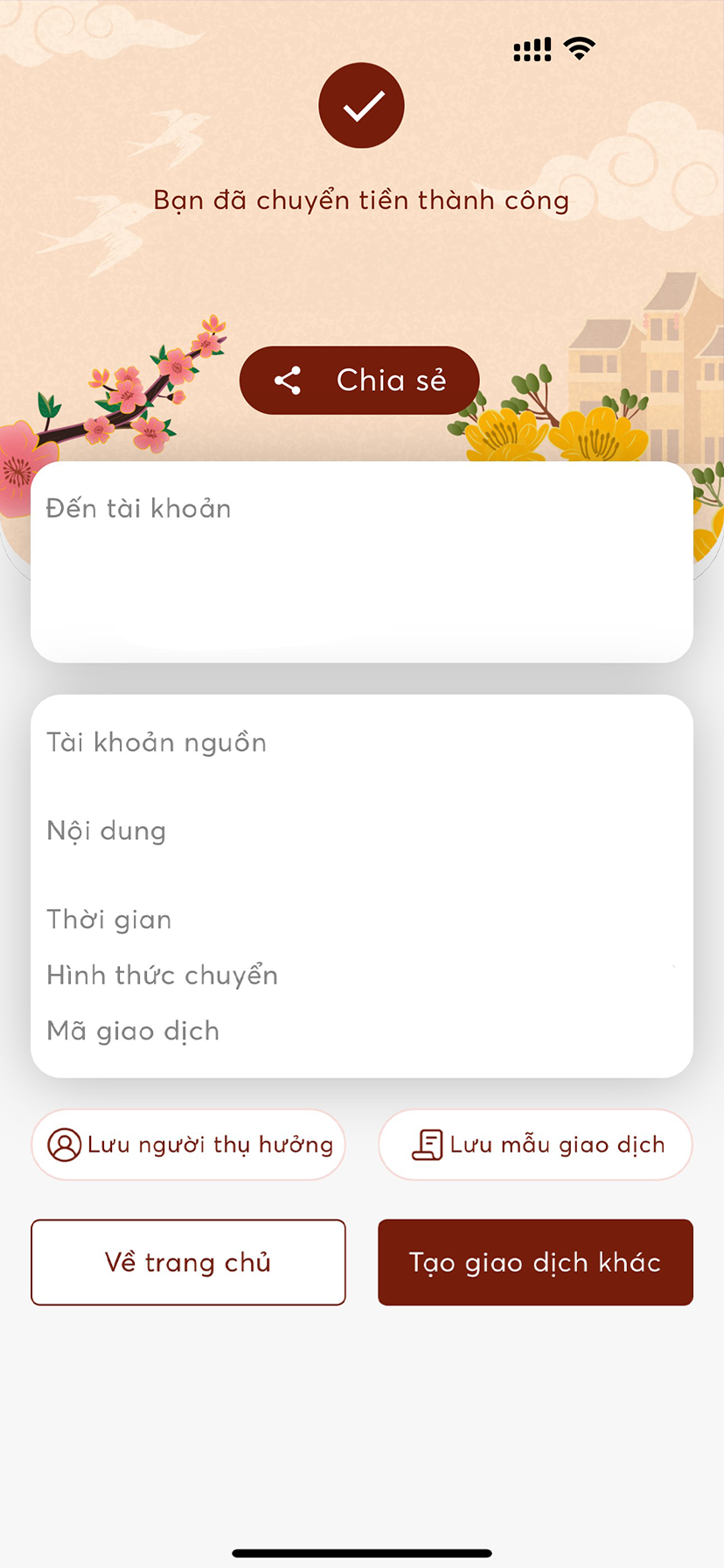
Task: Return home with Về trang chủ
Action: (189, 1263)
